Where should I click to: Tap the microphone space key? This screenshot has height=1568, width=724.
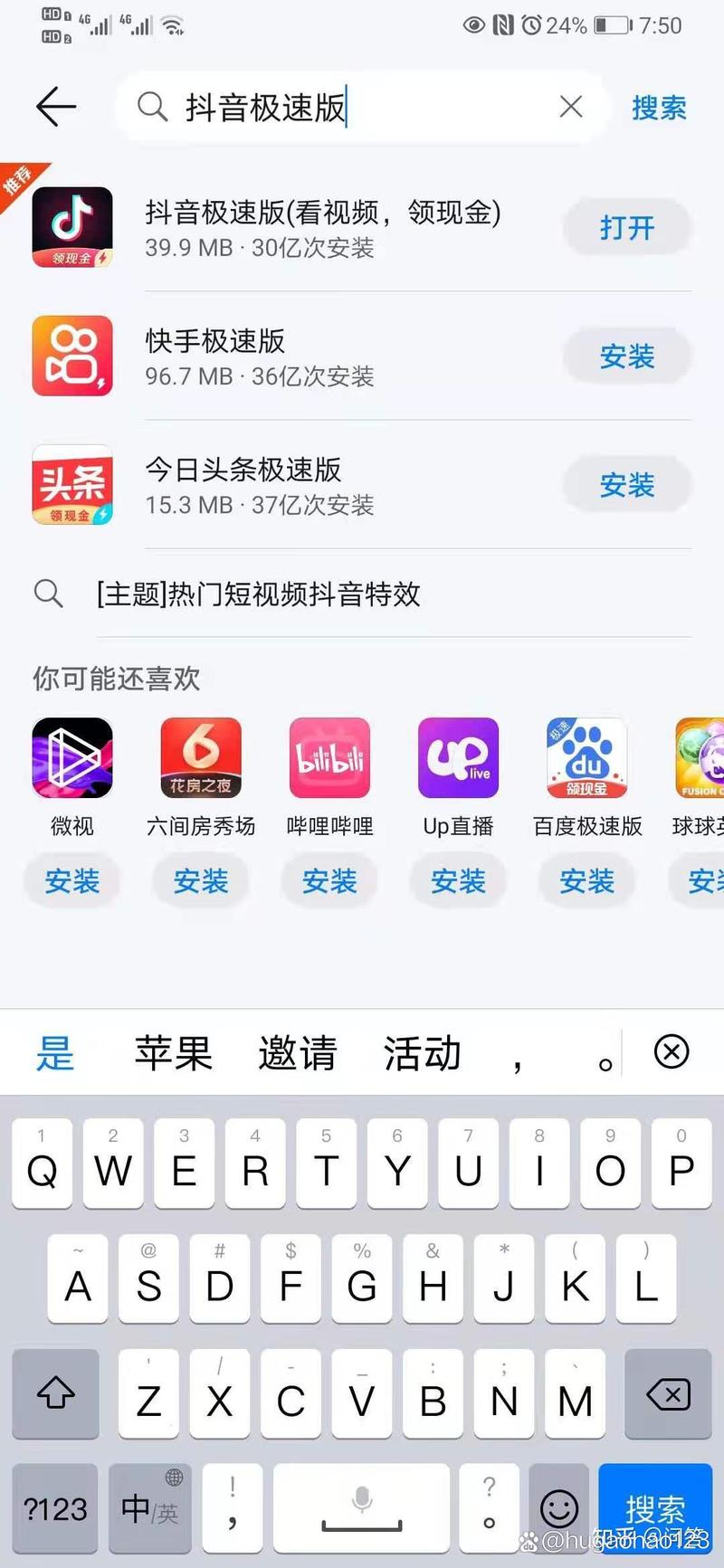(362, 1509)
